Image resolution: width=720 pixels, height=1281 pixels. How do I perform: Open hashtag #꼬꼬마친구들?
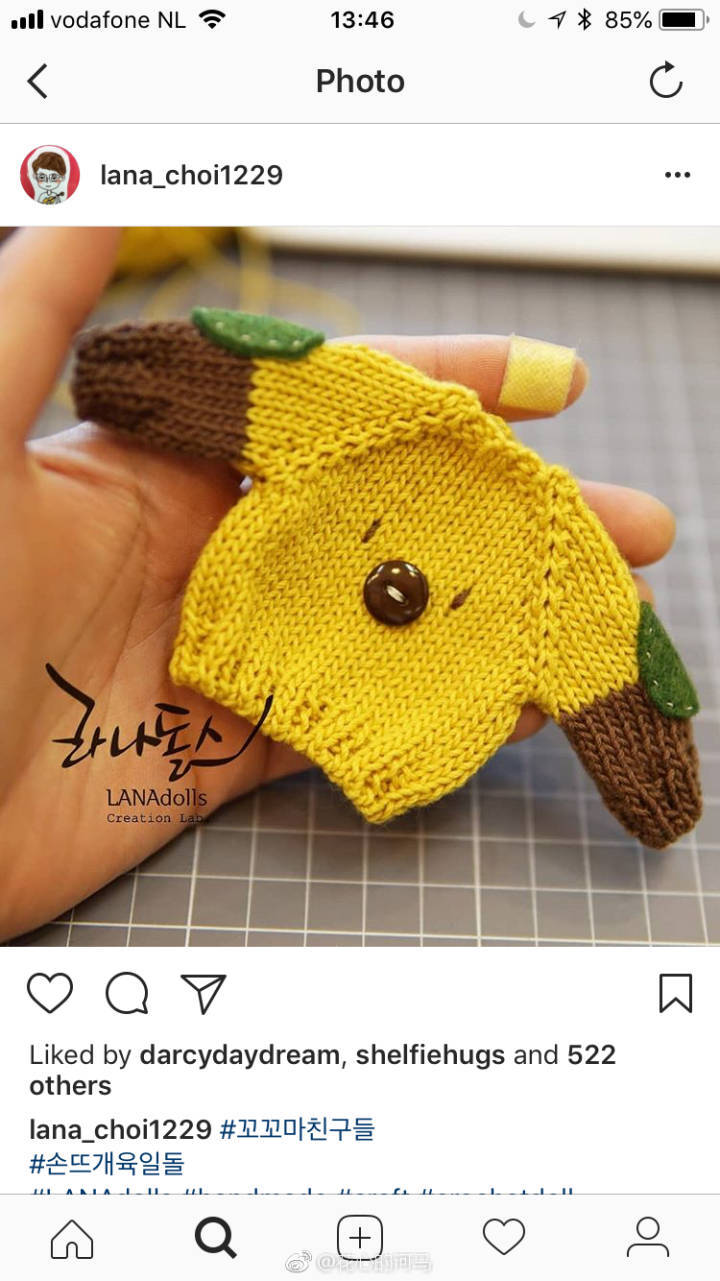click(x=297, y=1130)
